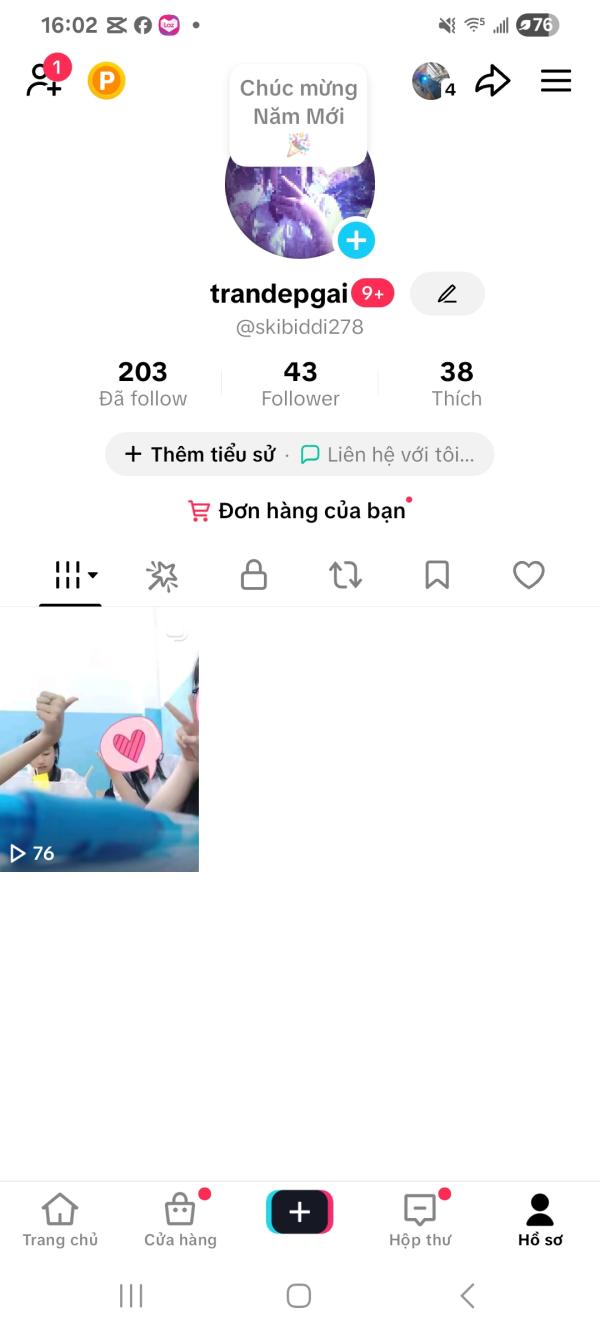Open the 203 Đã follow list
Image resolution: width=600 pixels, height=1333 pixels.
143,384
